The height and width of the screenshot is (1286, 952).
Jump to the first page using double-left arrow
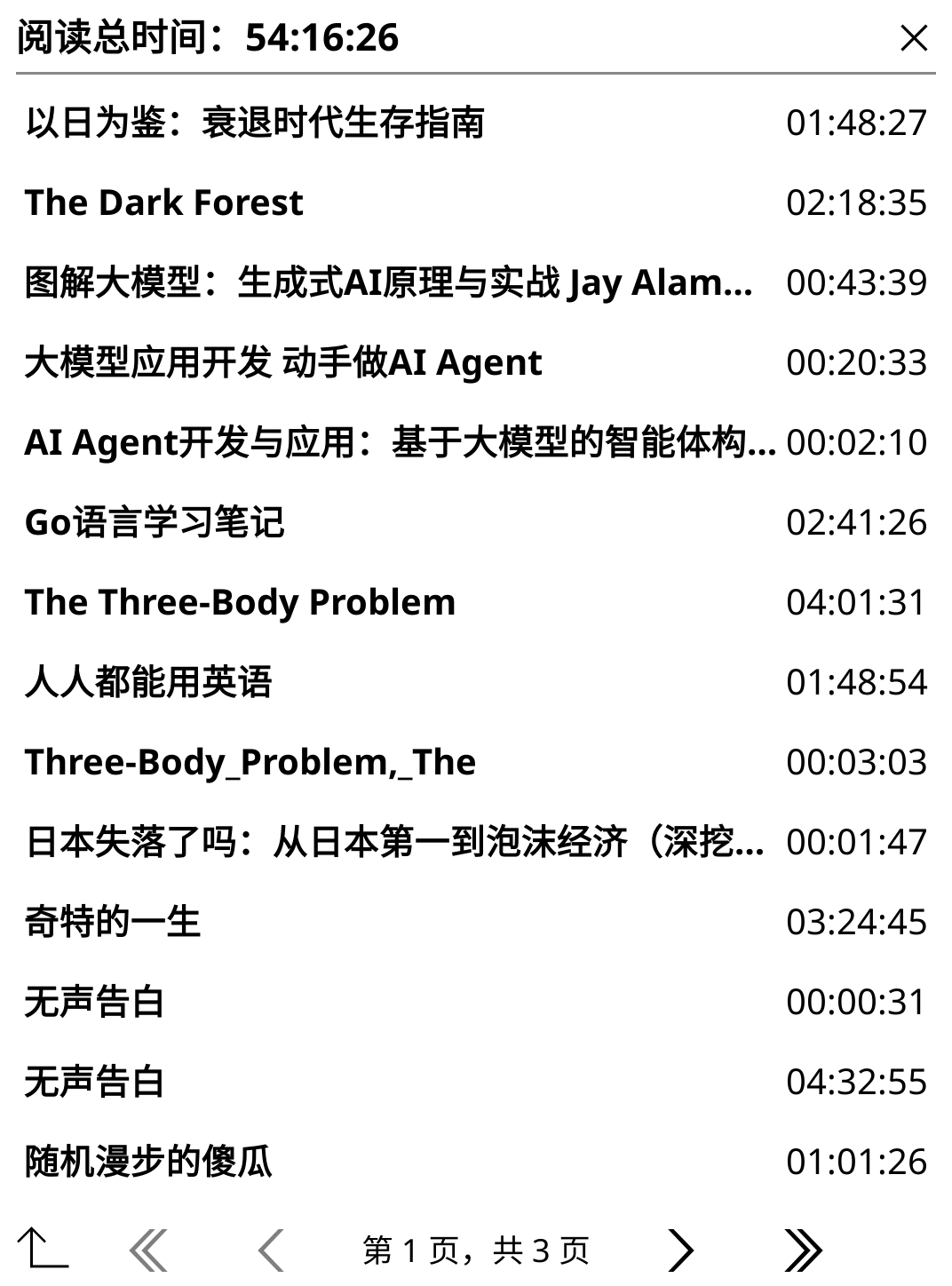(151, 1248)
